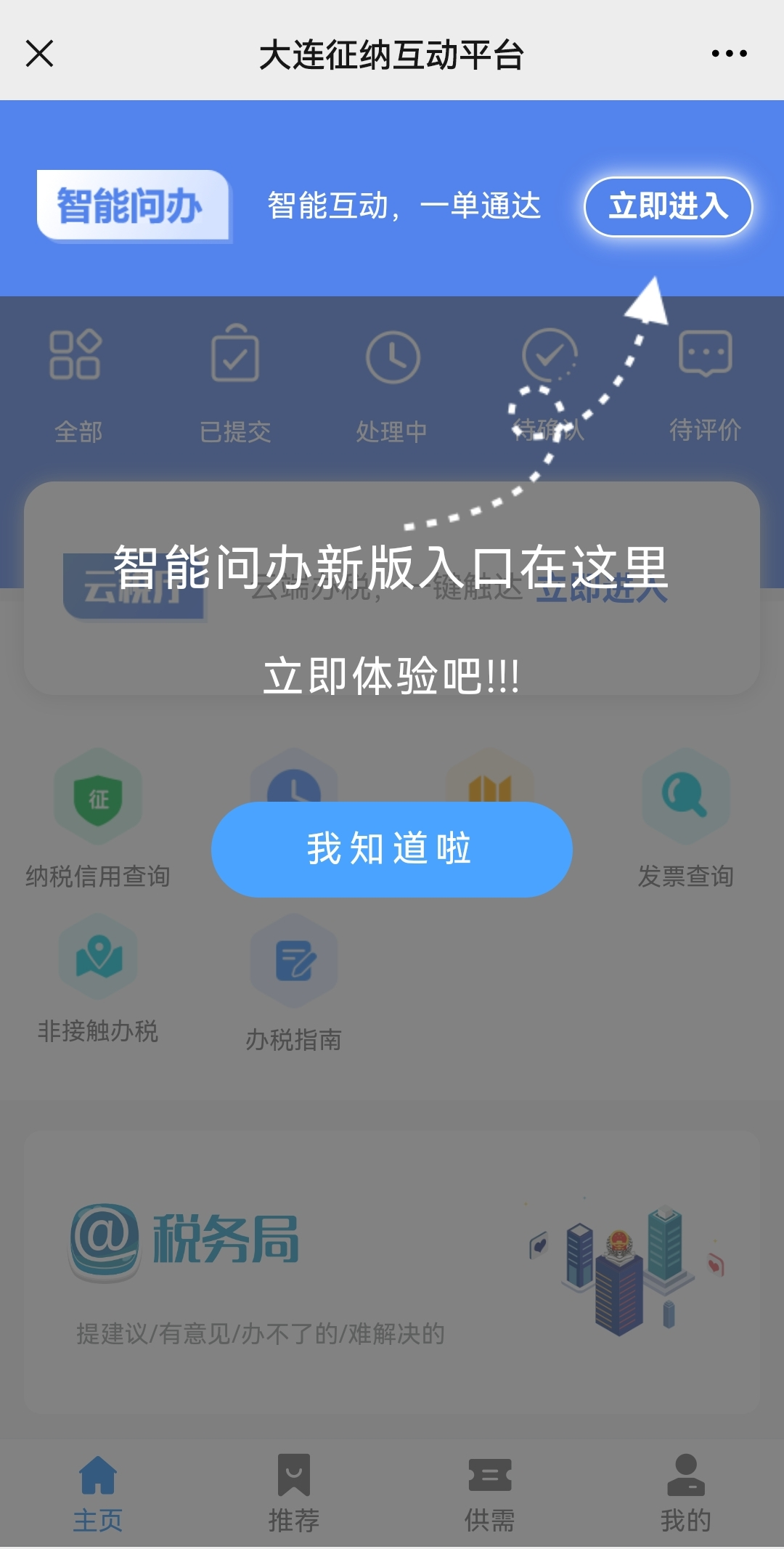The width and height of the screenshot is (784, 1549).
Task: Switch to the 供需 tab
Action: coord(490,1494)
